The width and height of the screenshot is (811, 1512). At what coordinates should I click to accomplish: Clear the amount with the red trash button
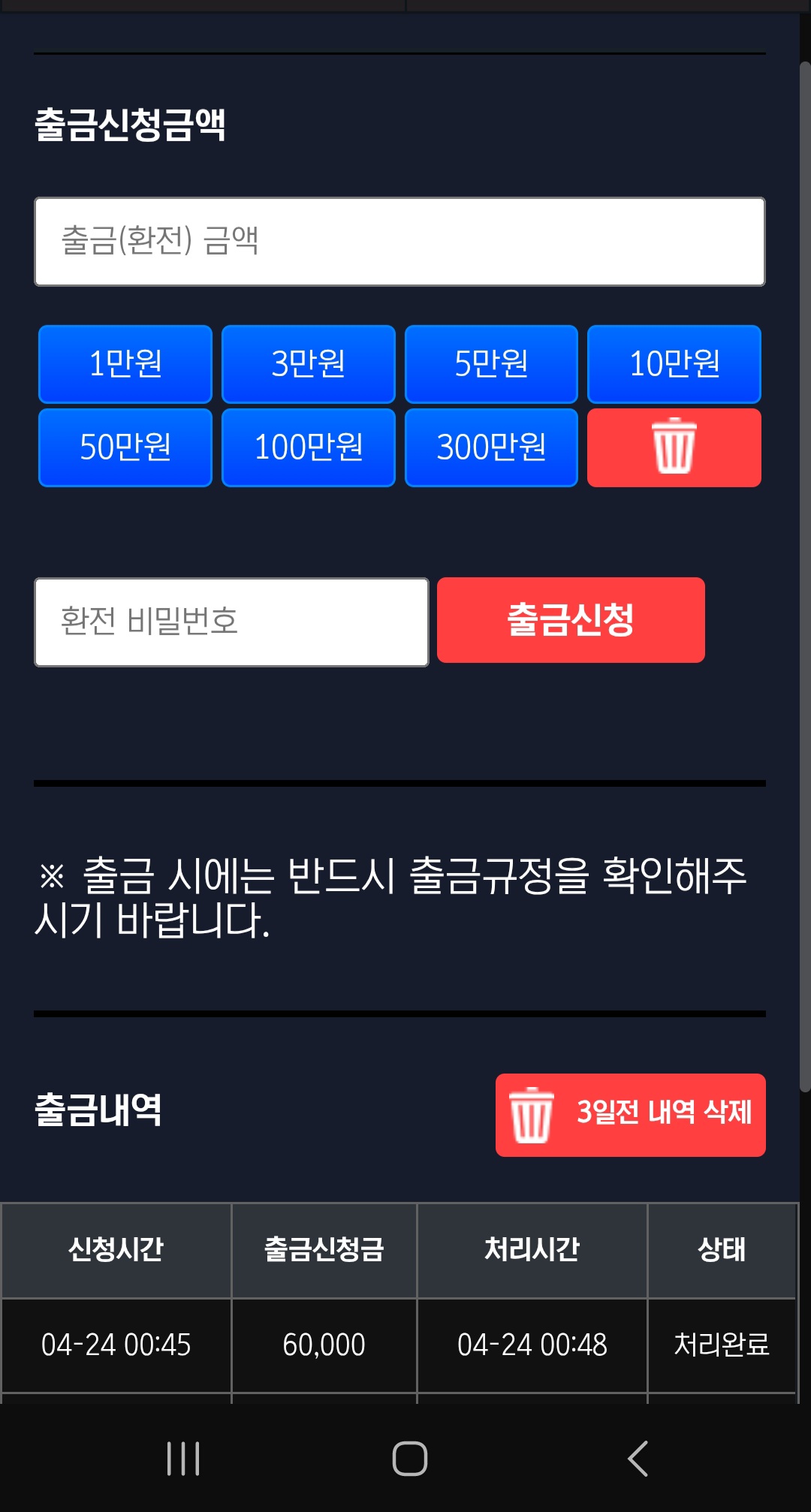click(674, 447)
